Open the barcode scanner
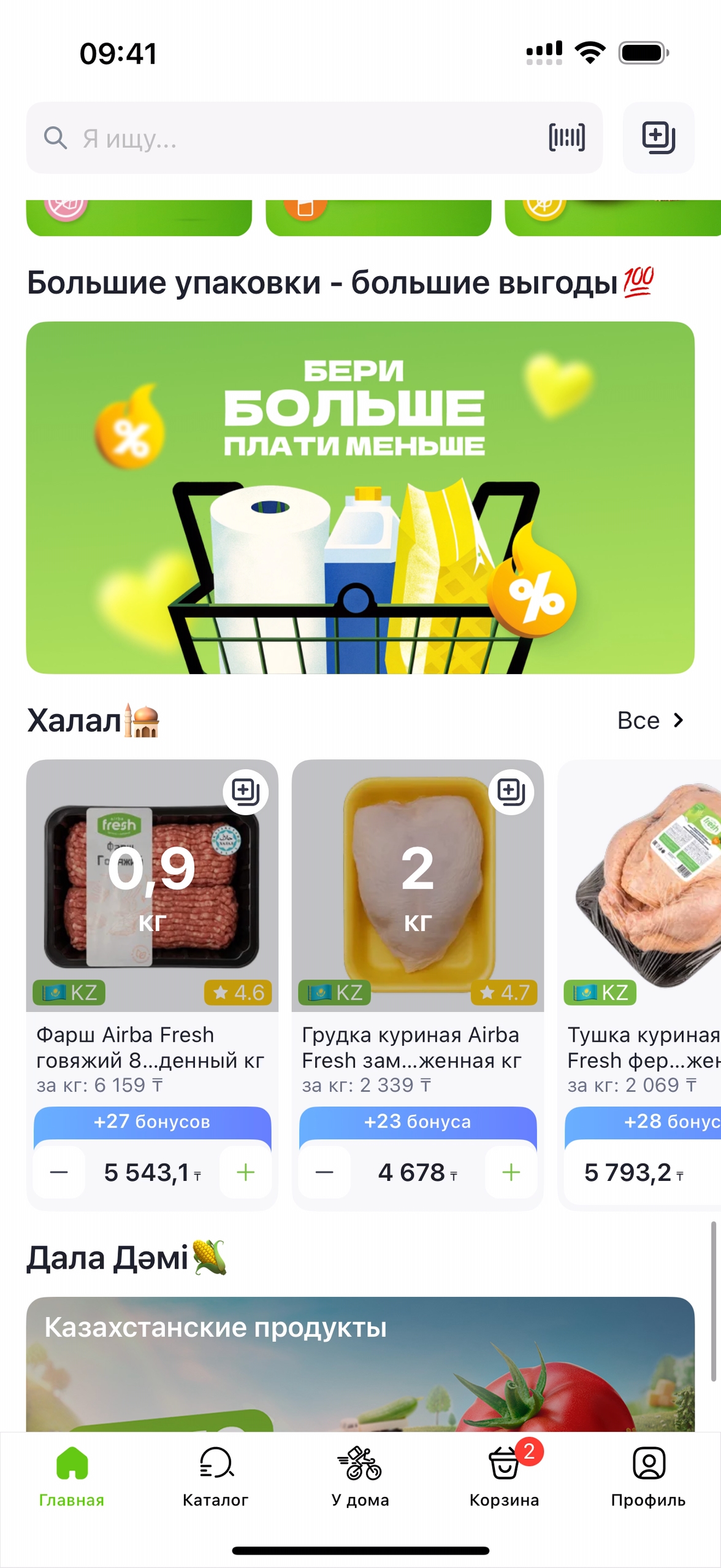Viewport: 721px width, 1568px height. pyautogui.click(x=566, y=137)
